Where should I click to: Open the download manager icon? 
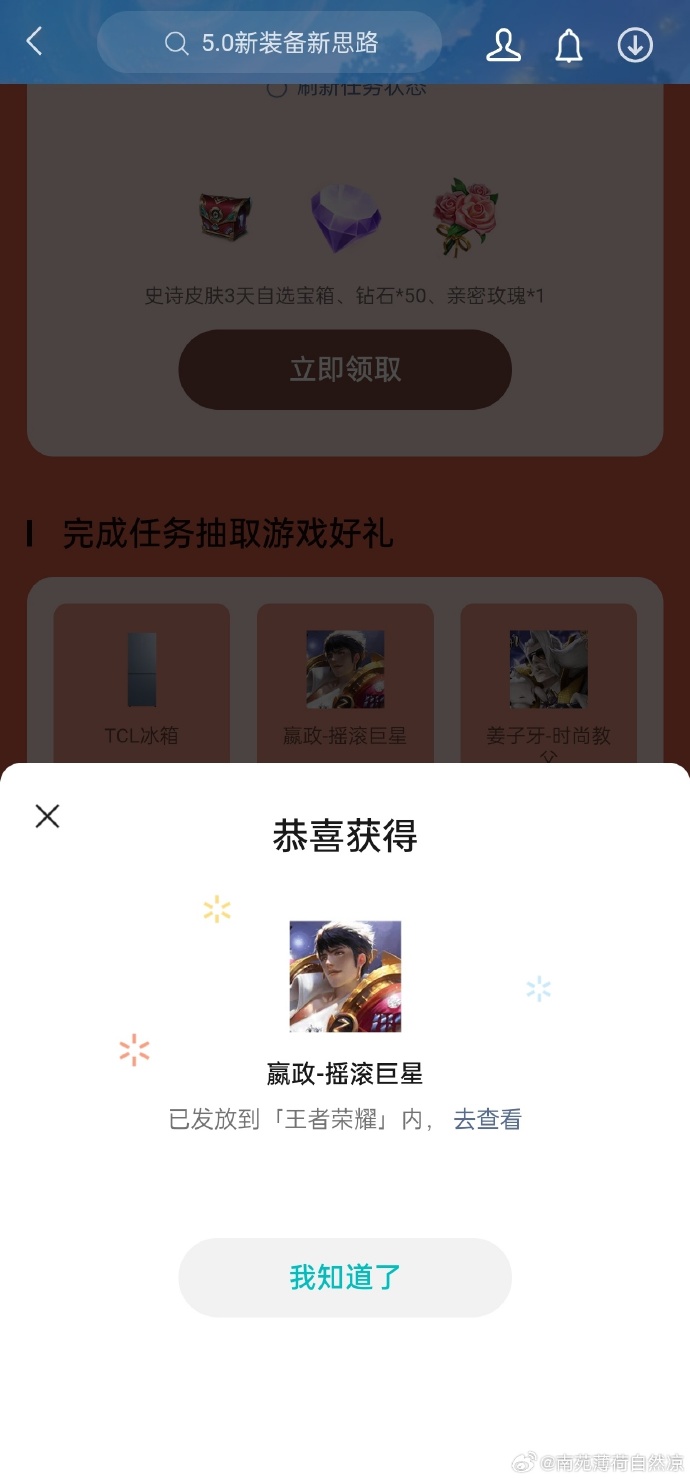(635, 44)
